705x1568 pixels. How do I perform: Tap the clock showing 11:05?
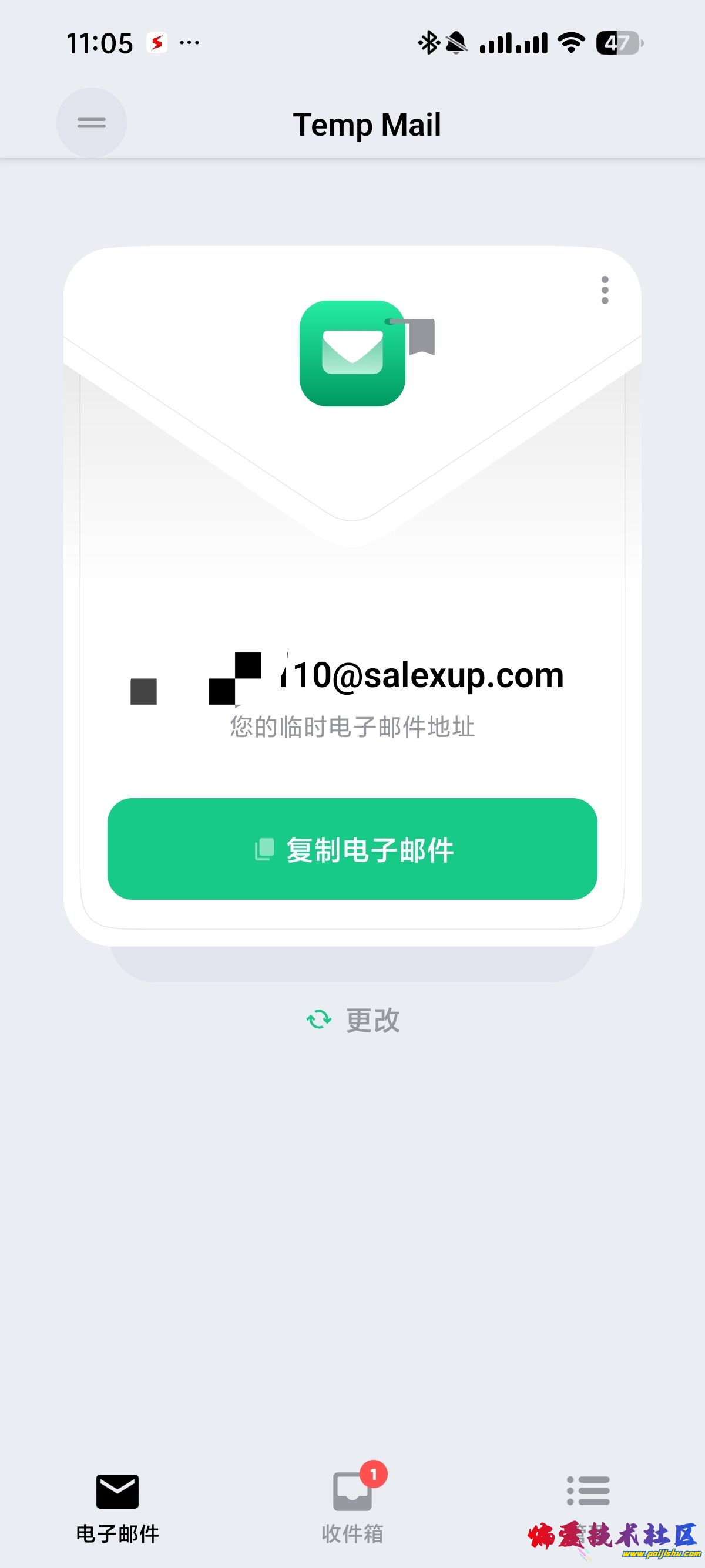point(99,43)
